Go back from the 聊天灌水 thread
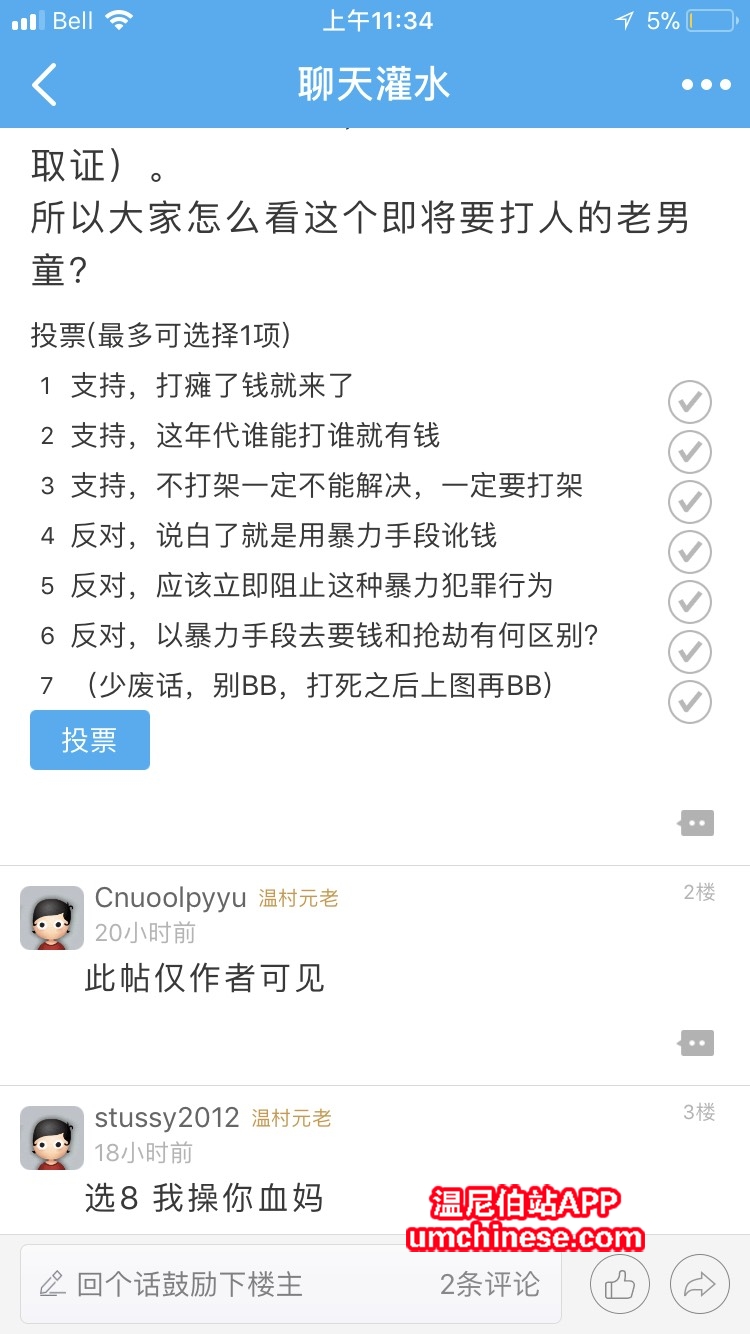Screen dimensions: 750x1334 coord(44,85)
